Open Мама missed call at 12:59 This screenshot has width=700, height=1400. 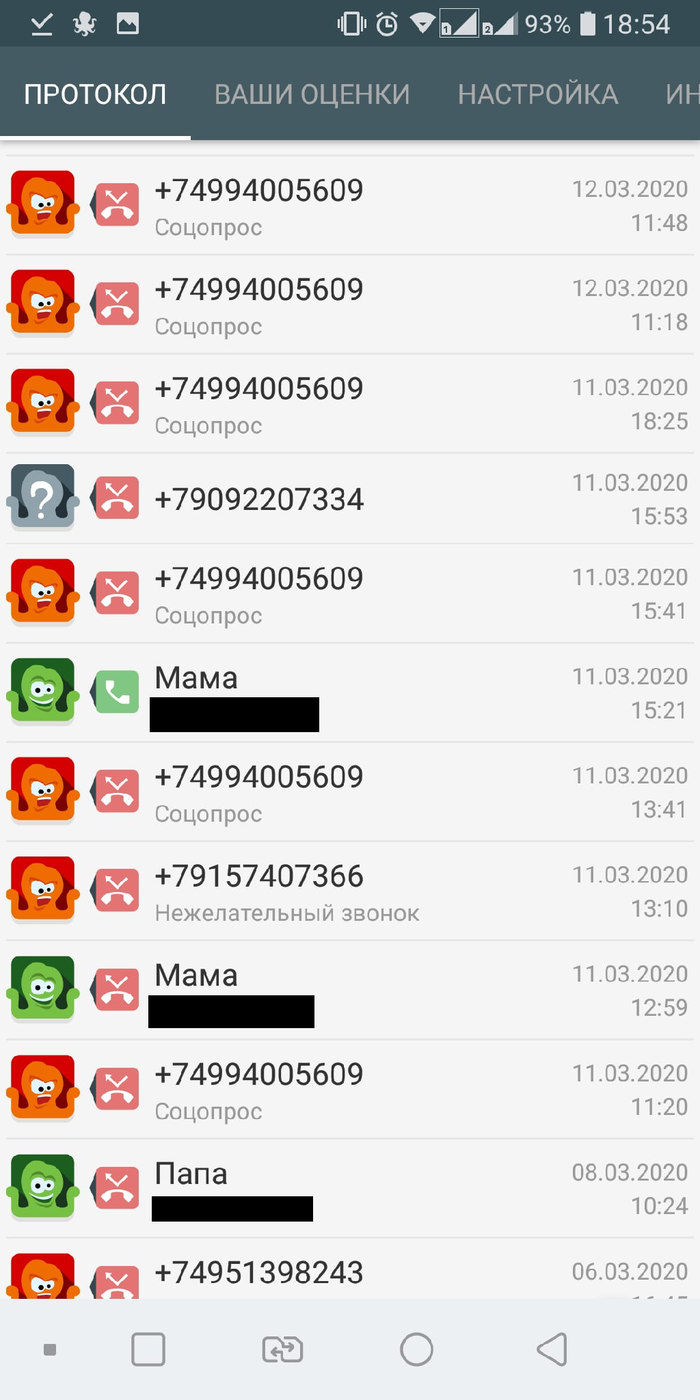(x=350, y=990)
